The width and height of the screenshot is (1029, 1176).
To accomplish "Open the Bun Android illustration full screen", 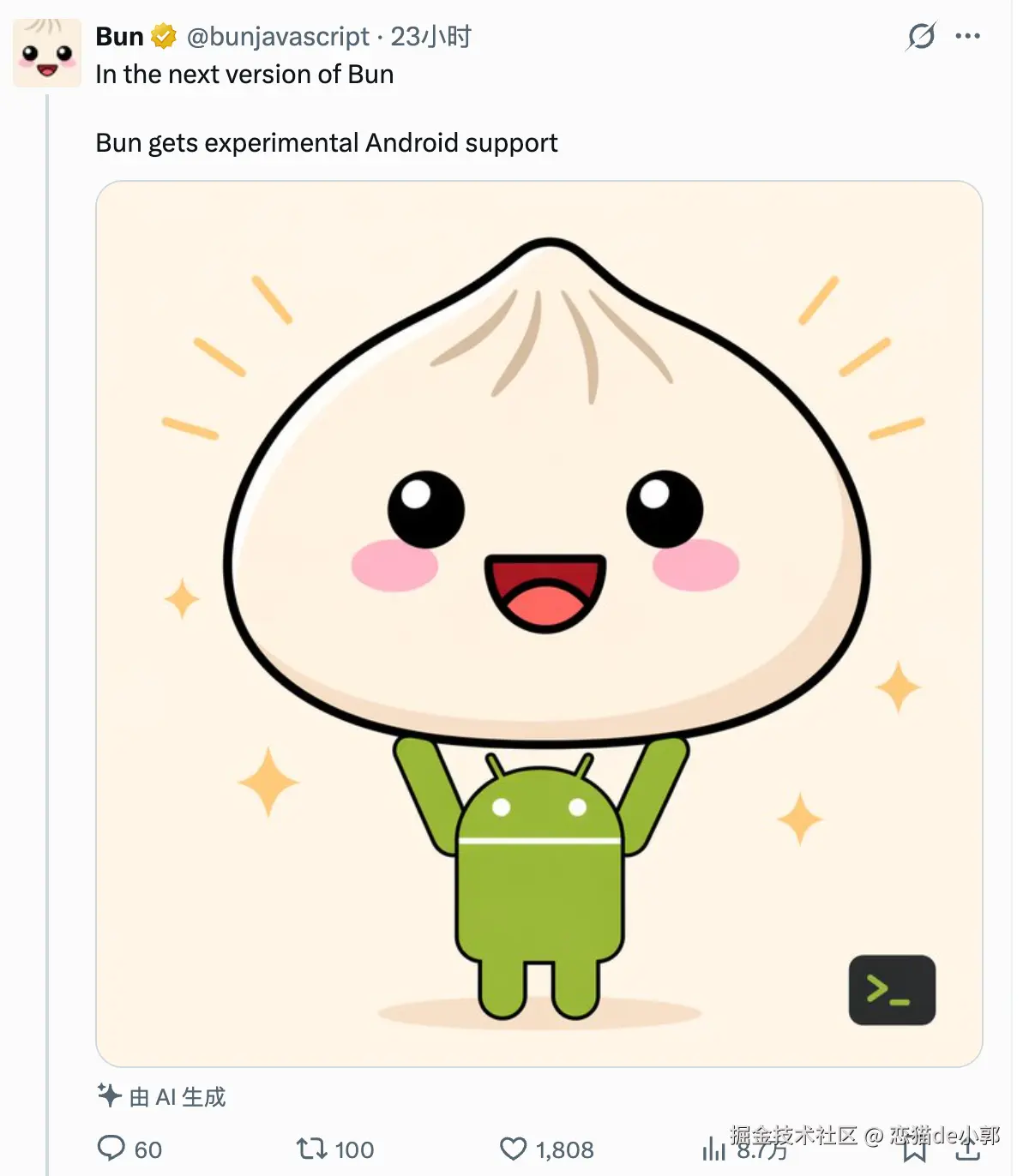I will (539, 623).
